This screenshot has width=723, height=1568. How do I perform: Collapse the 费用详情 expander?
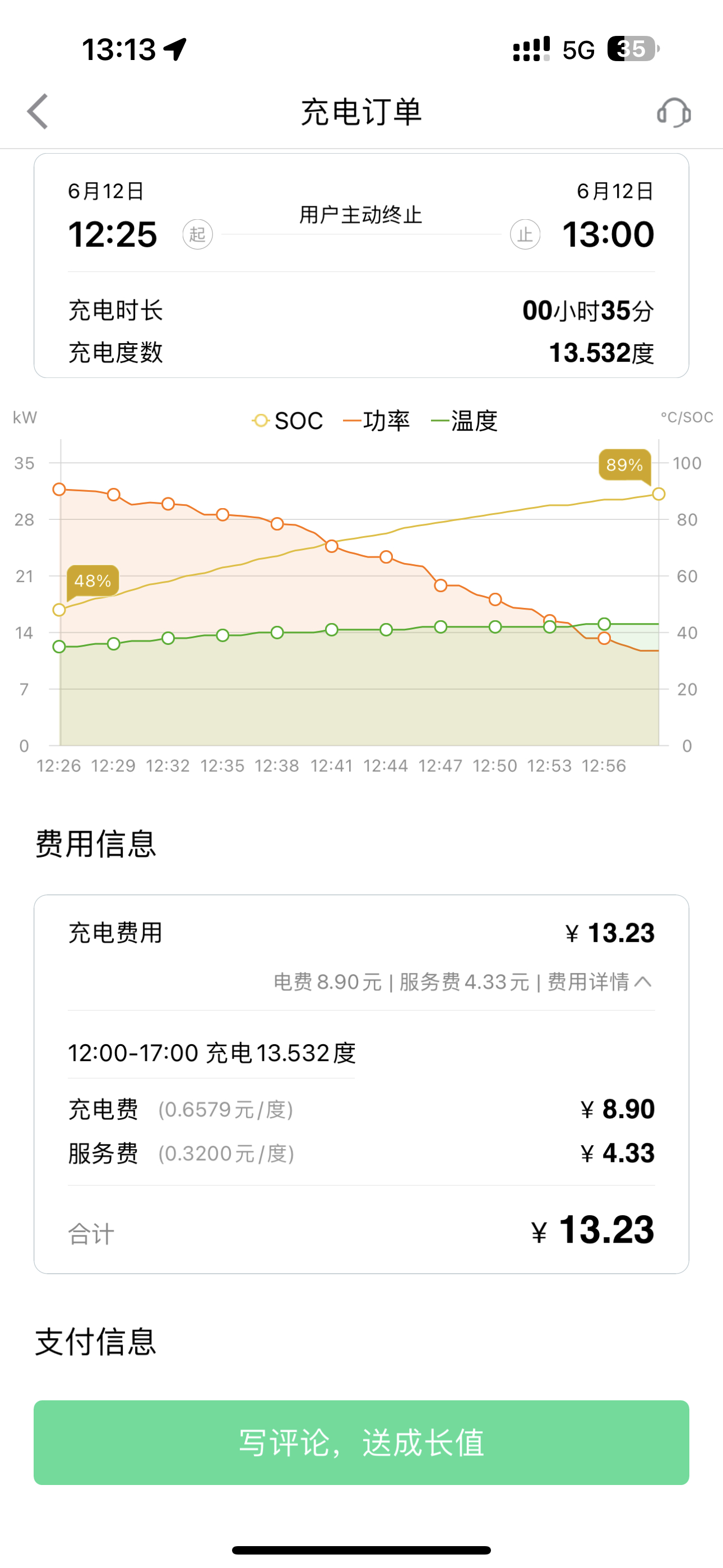pyautogui.click(x=600, y=982)
